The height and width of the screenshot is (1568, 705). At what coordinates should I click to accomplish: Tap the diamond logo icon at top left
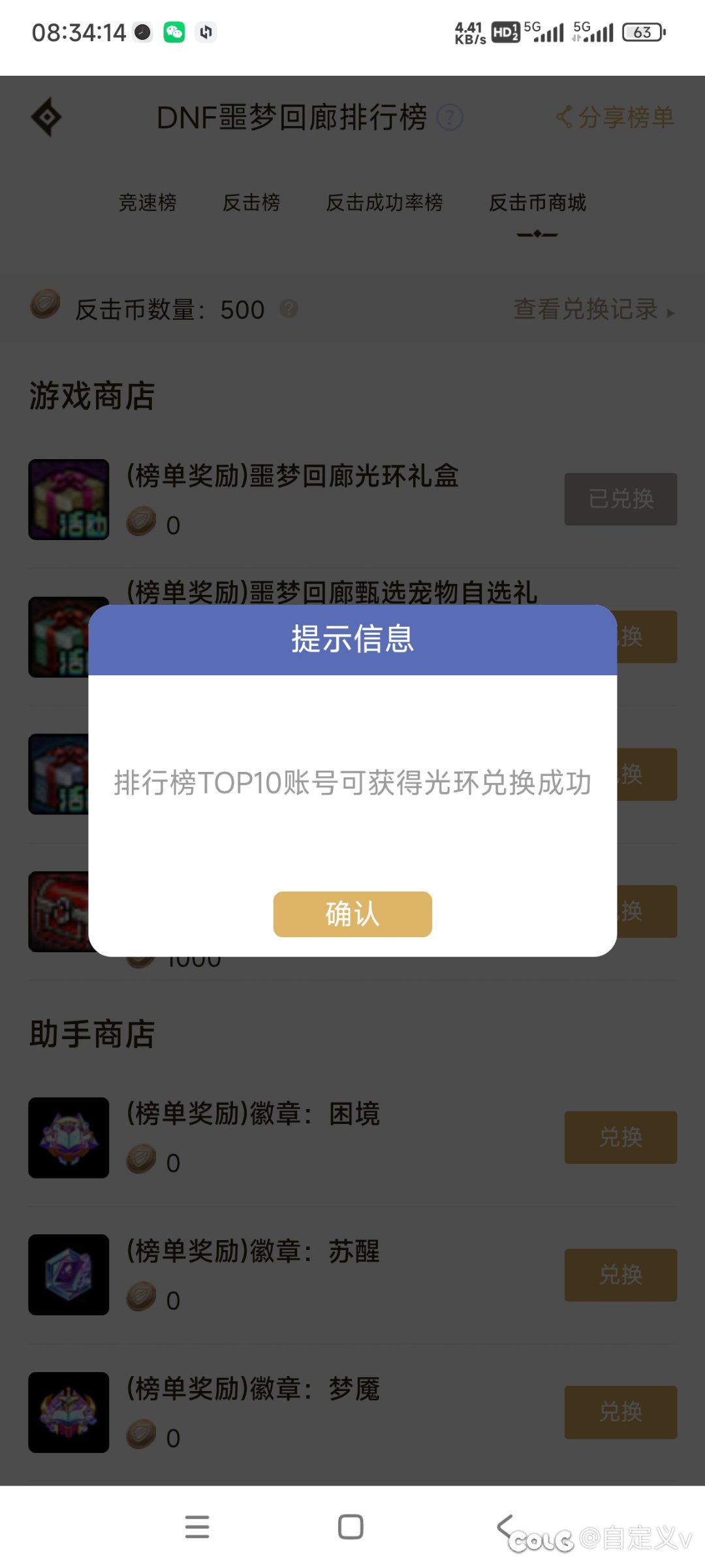[46, 118]
